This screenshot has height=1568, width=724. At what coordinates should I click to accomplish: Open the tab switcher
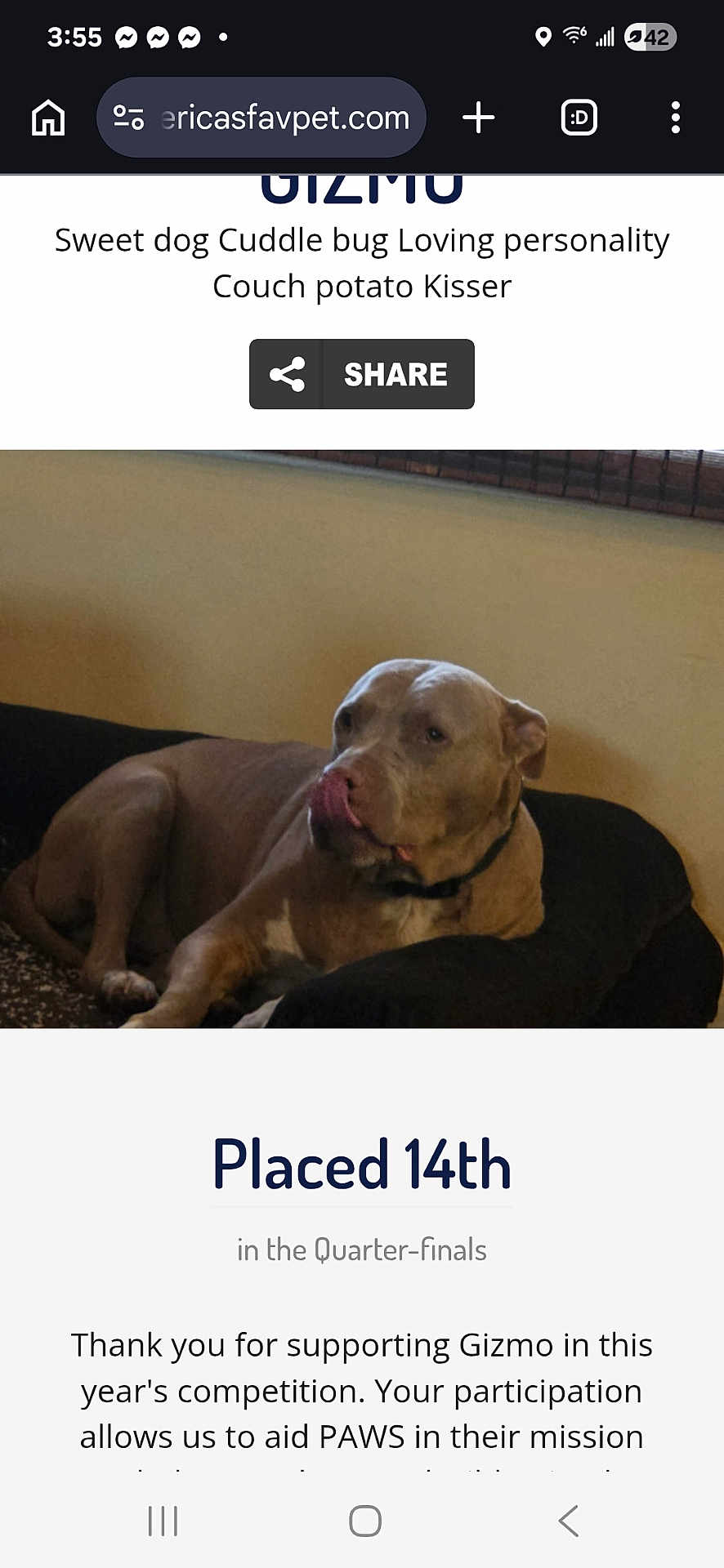coord(579,118)
